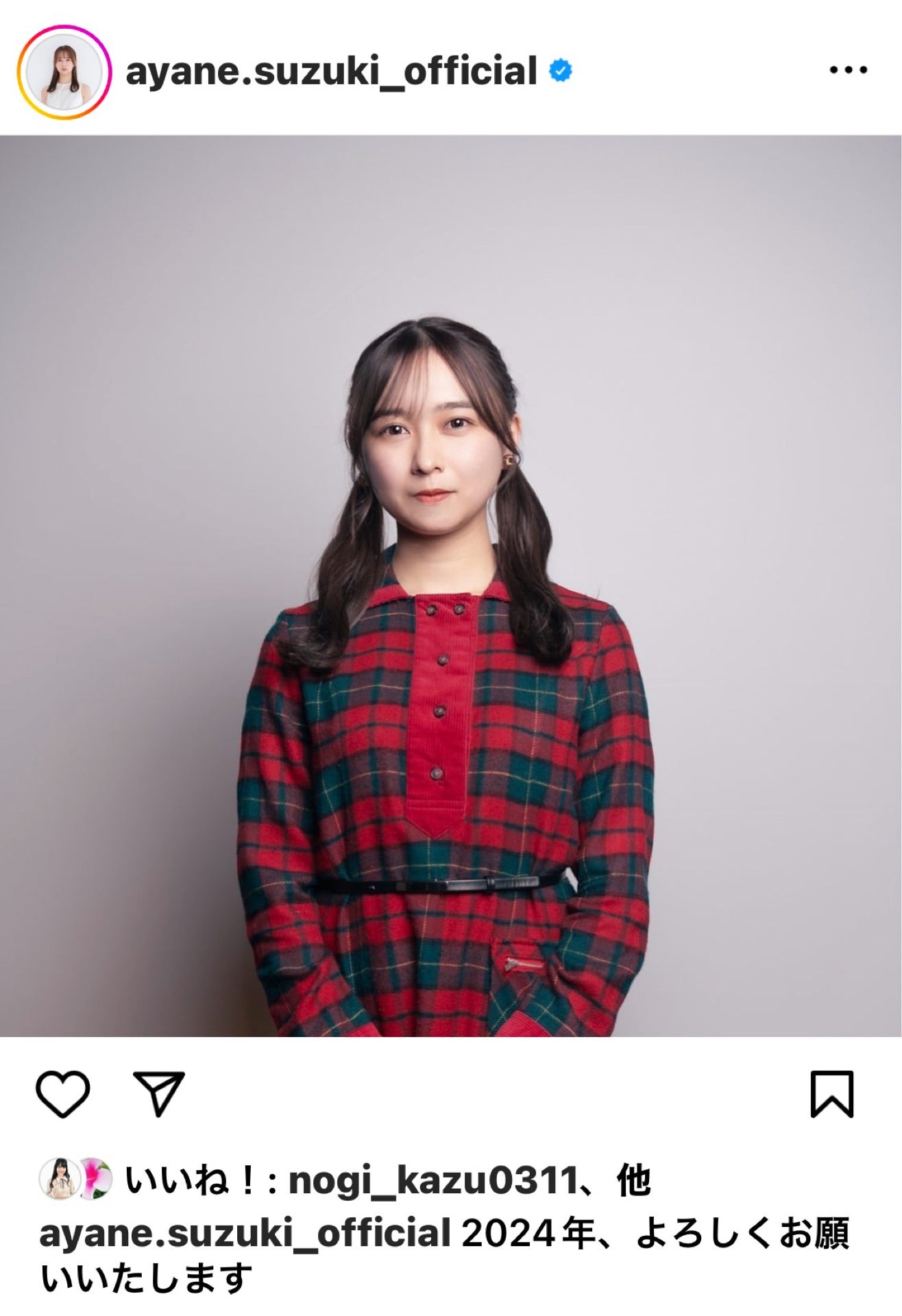
Task: Open the photo of the plaid dress post
Action: click(x=451, y=586)
